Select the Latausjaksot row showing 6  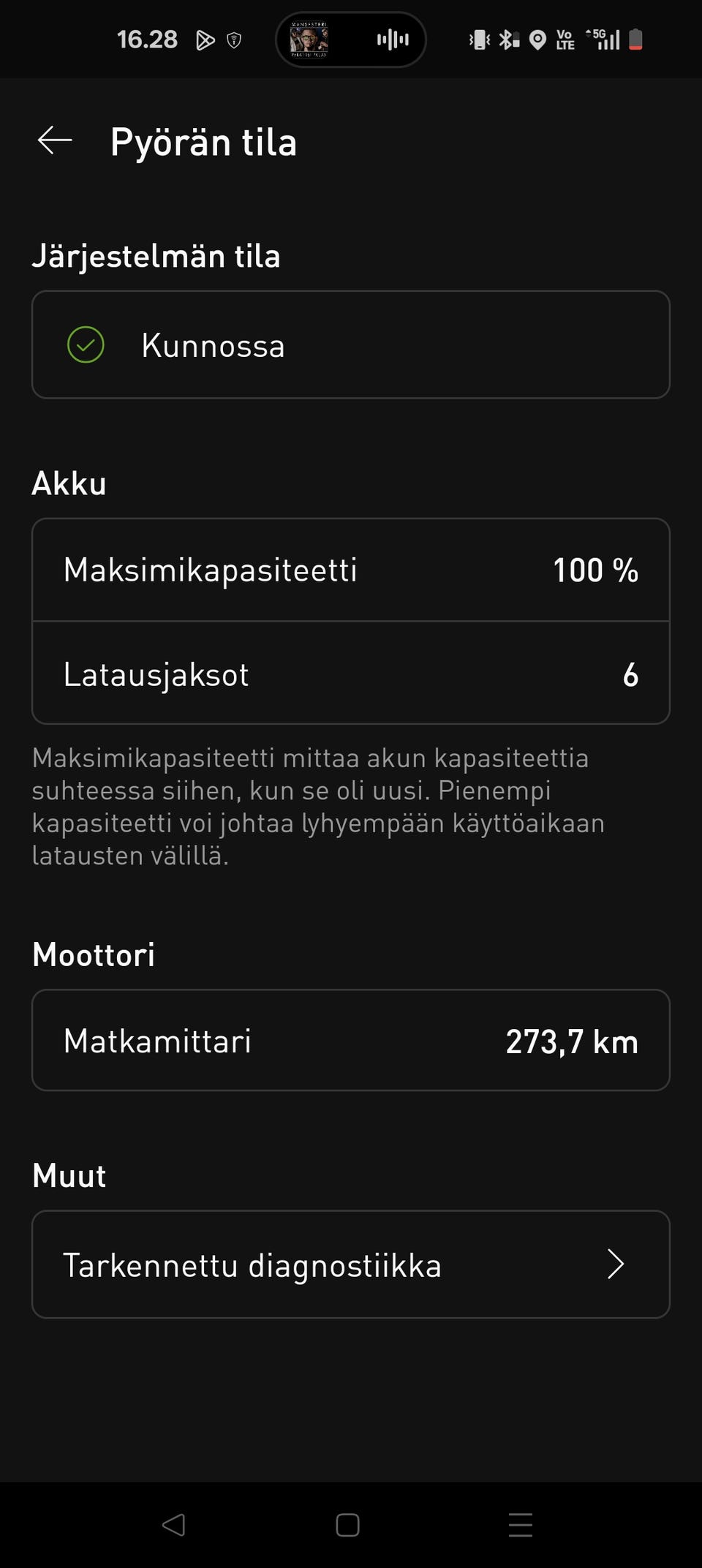click(x=351, y=674)
